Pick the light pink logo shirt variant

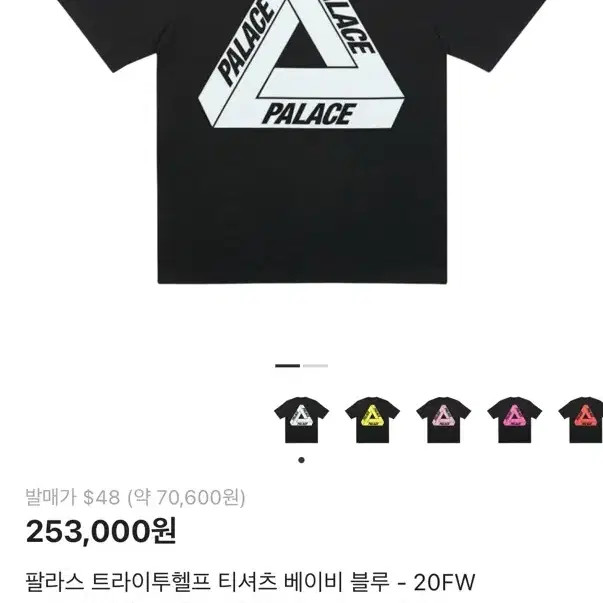click(443, 420)
